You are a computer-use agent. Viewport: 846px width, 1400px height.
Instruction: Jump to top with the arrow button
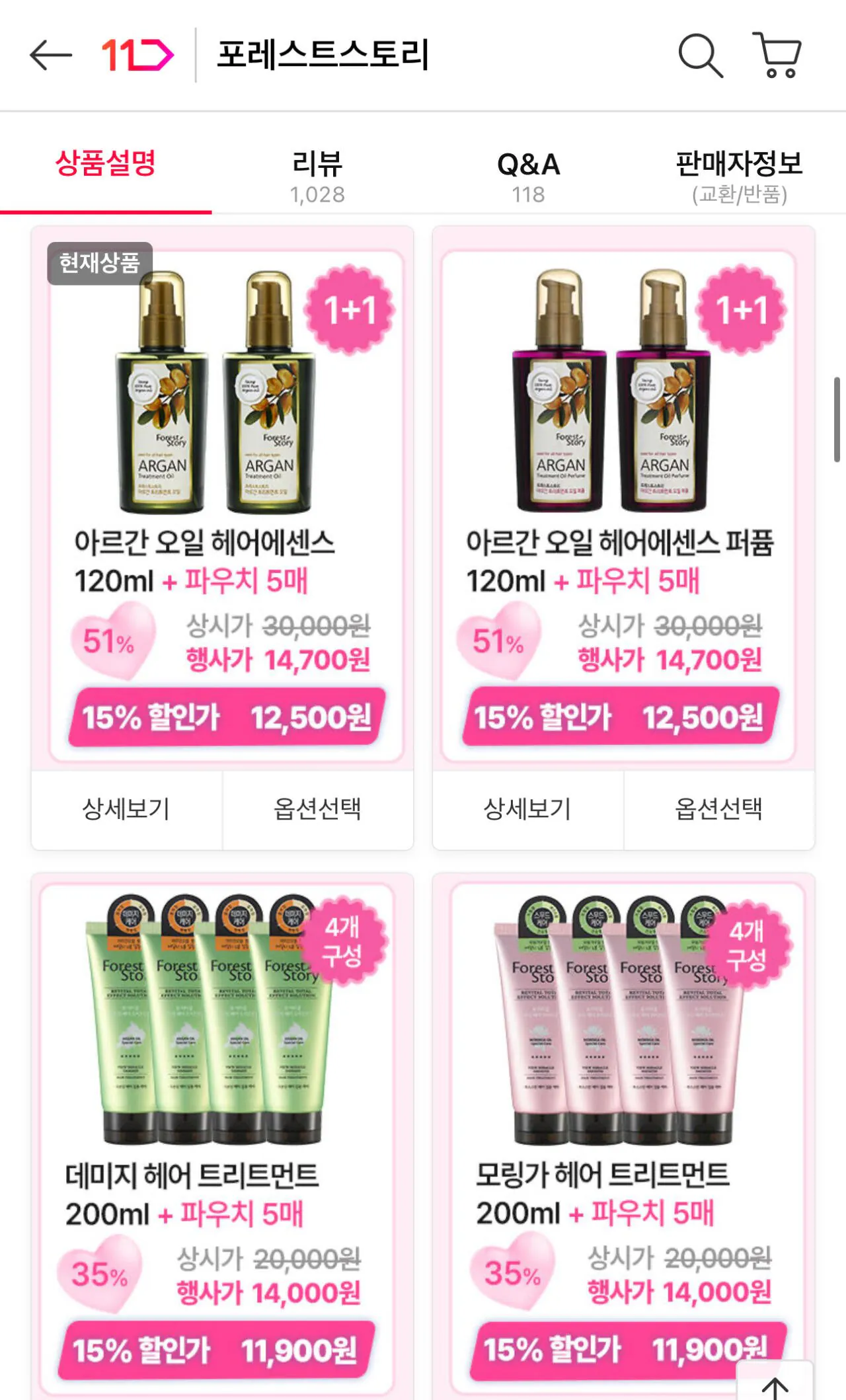pos(775,1383)
